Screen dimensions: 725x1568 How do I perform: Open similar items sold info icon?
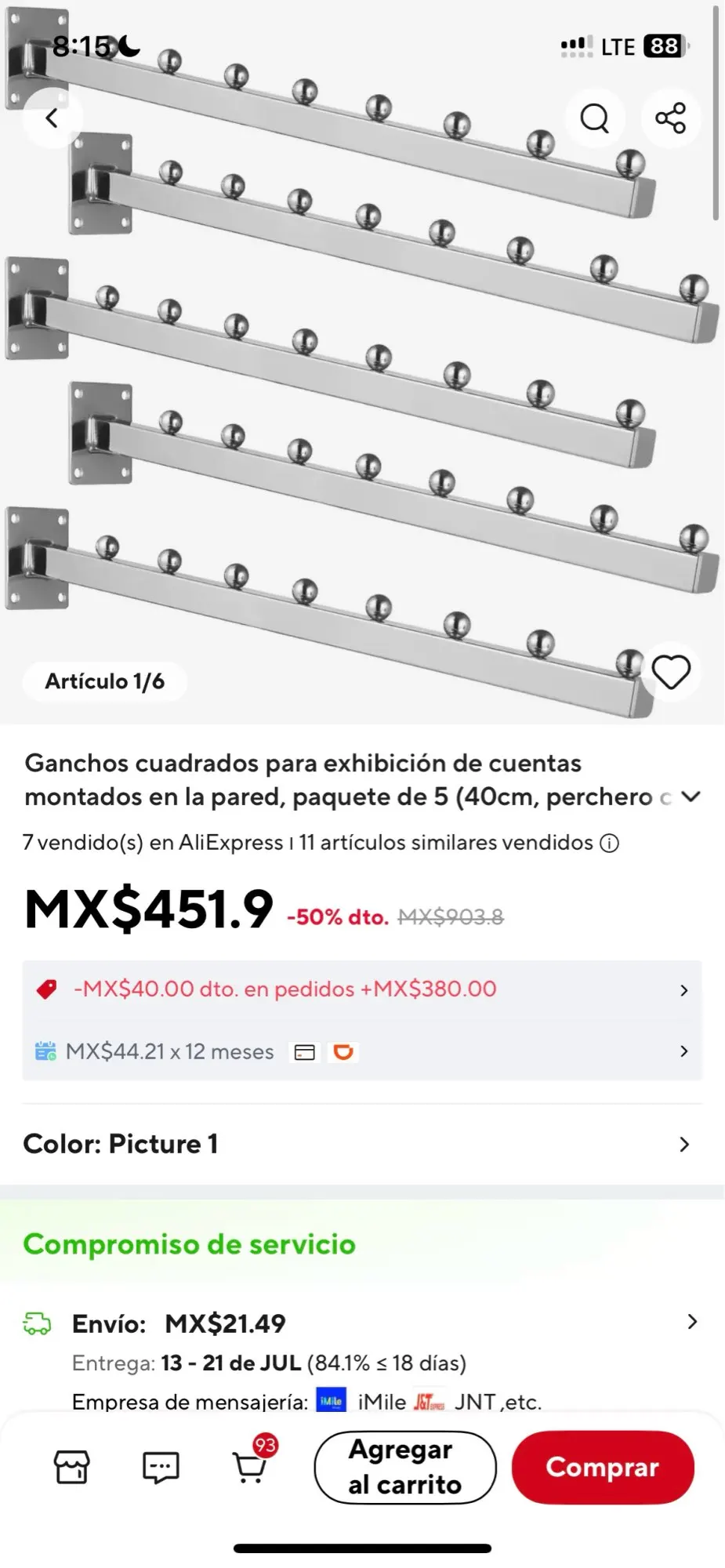(x=609, y=844)
